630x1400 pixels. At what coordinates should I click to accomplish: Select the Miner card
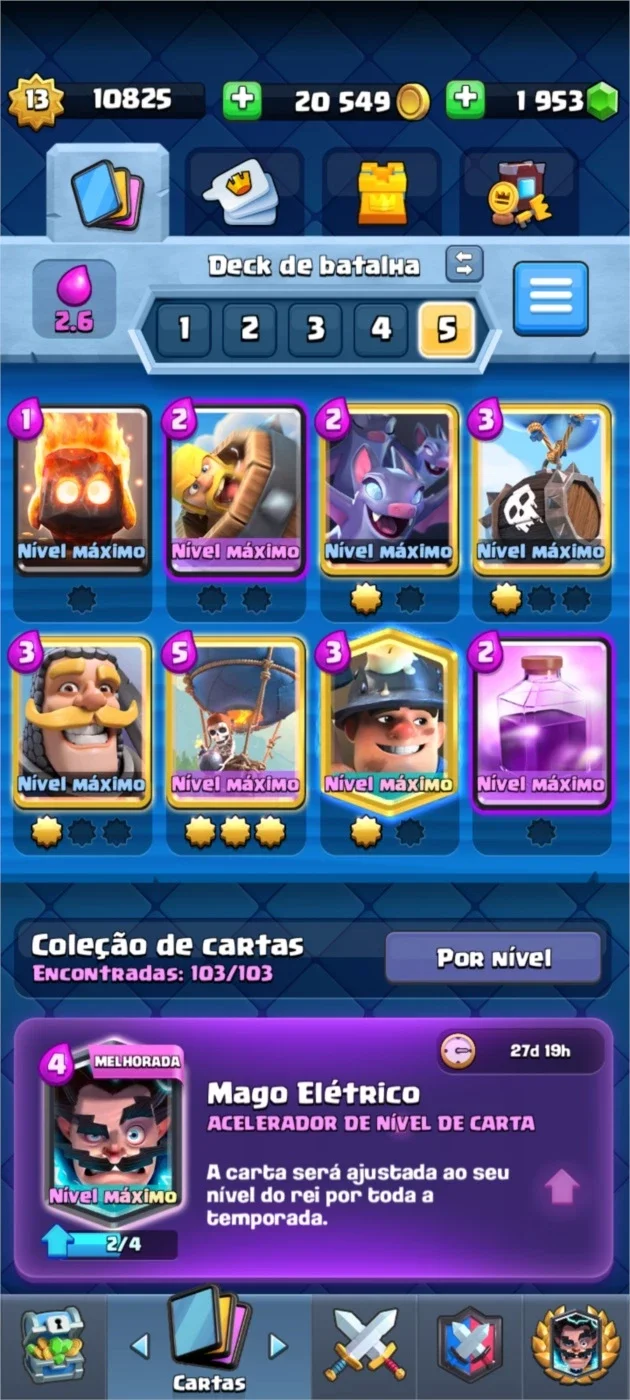click(x=390, y=721)
